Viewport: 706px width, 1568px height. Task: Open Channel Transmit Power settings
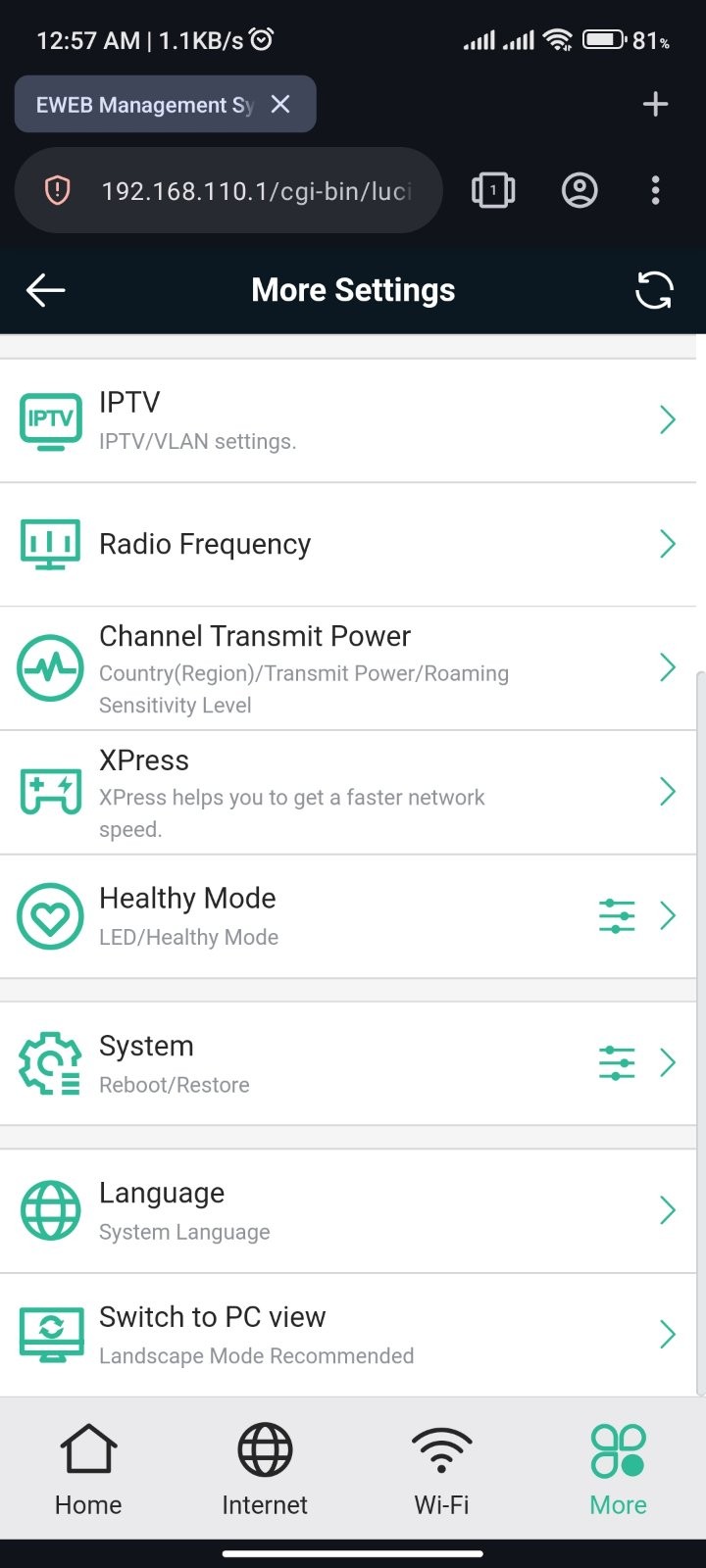[x=348, y=668]
